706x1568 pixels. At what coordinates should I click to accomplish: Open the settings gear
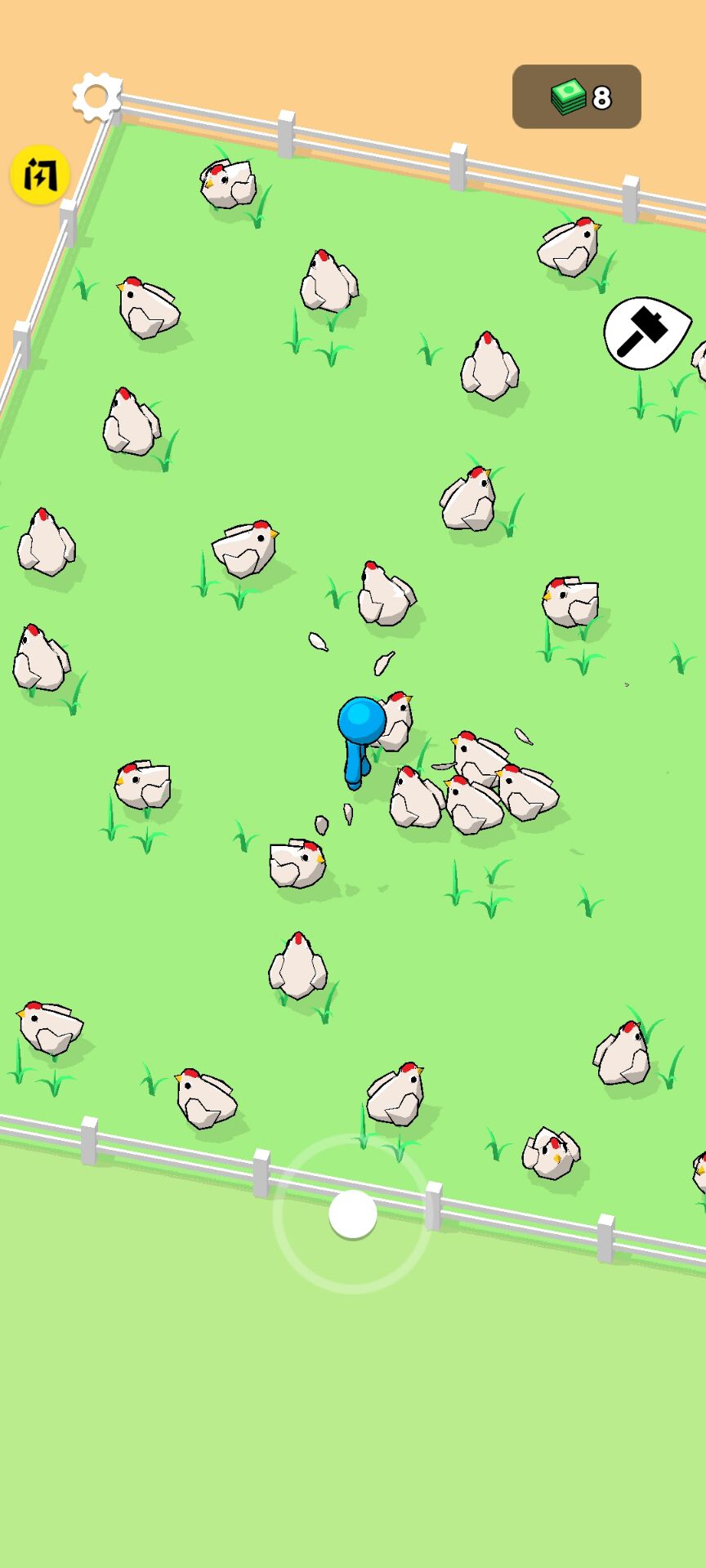click(96, 97)
